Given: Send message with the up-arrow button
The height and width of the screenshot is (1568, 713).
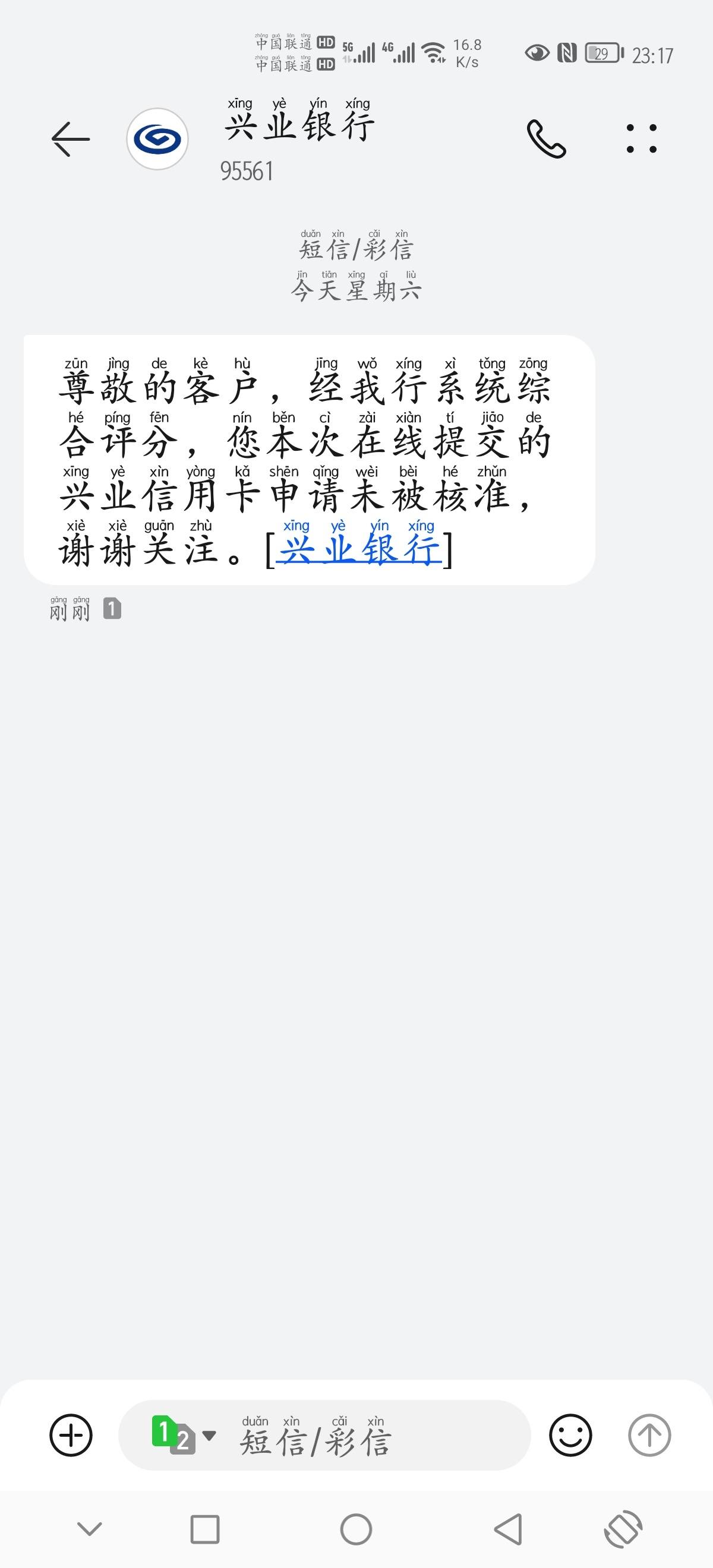Looking at the screenshot, I should tap(649, 1436).
